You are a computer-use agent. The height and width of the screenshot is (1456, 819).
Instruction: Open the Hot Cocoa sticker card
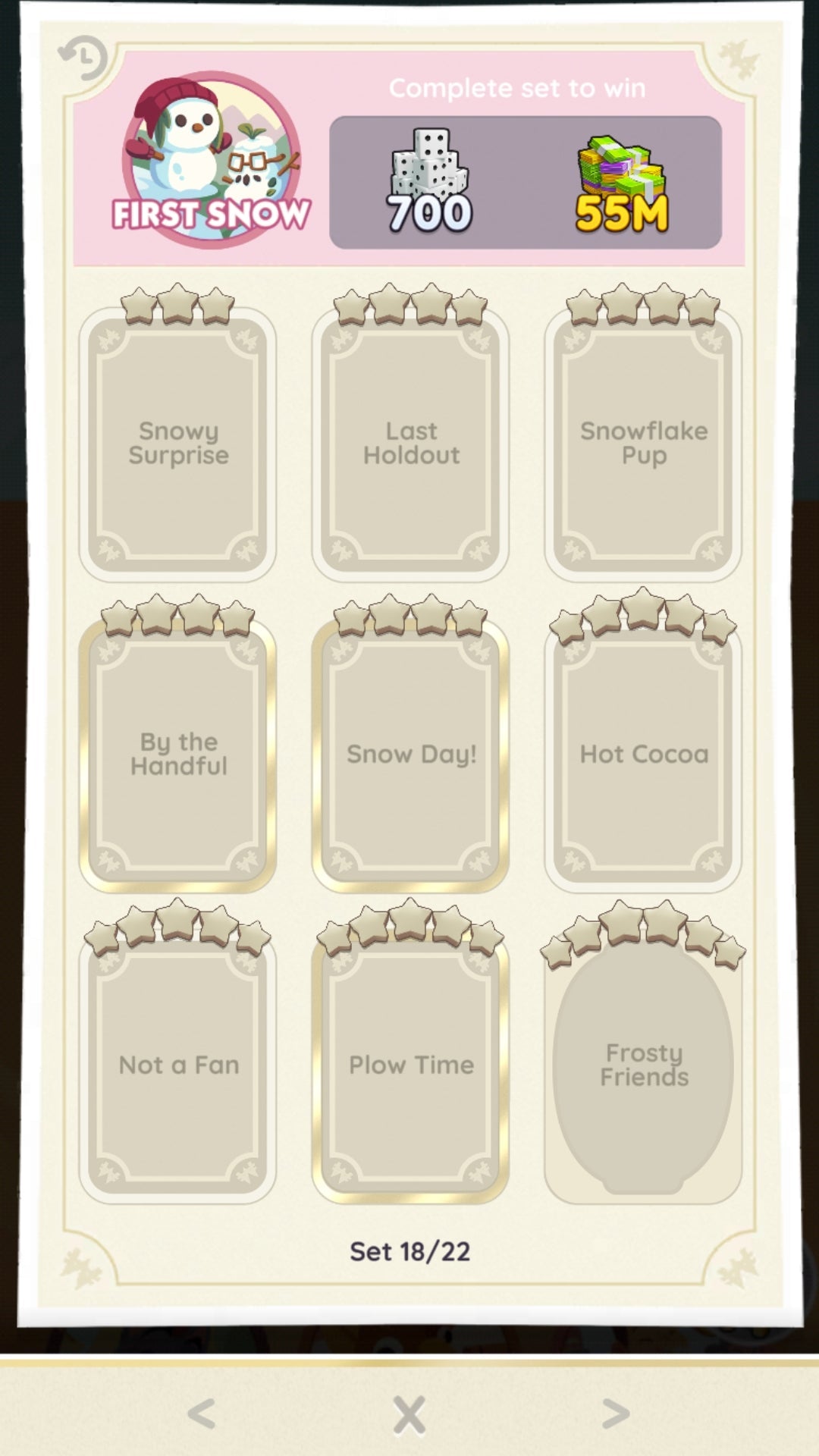coord(643,755)
